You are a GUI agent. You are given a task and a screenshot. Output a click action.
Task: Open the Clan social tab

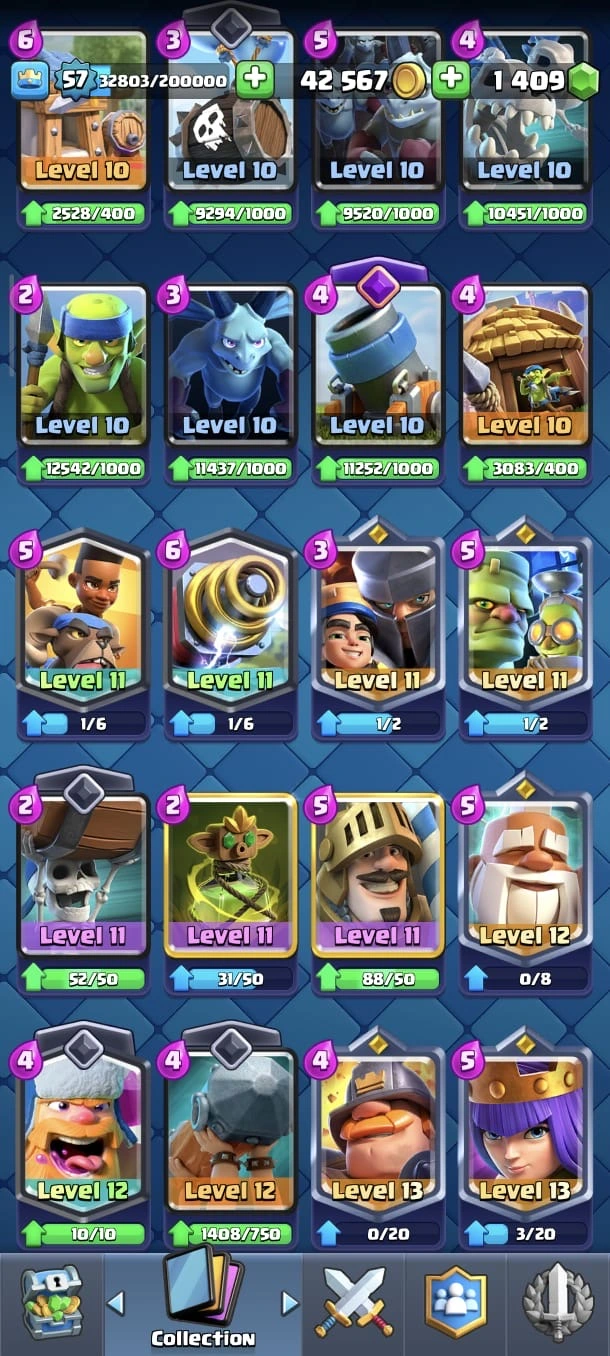click(455, 1302)
